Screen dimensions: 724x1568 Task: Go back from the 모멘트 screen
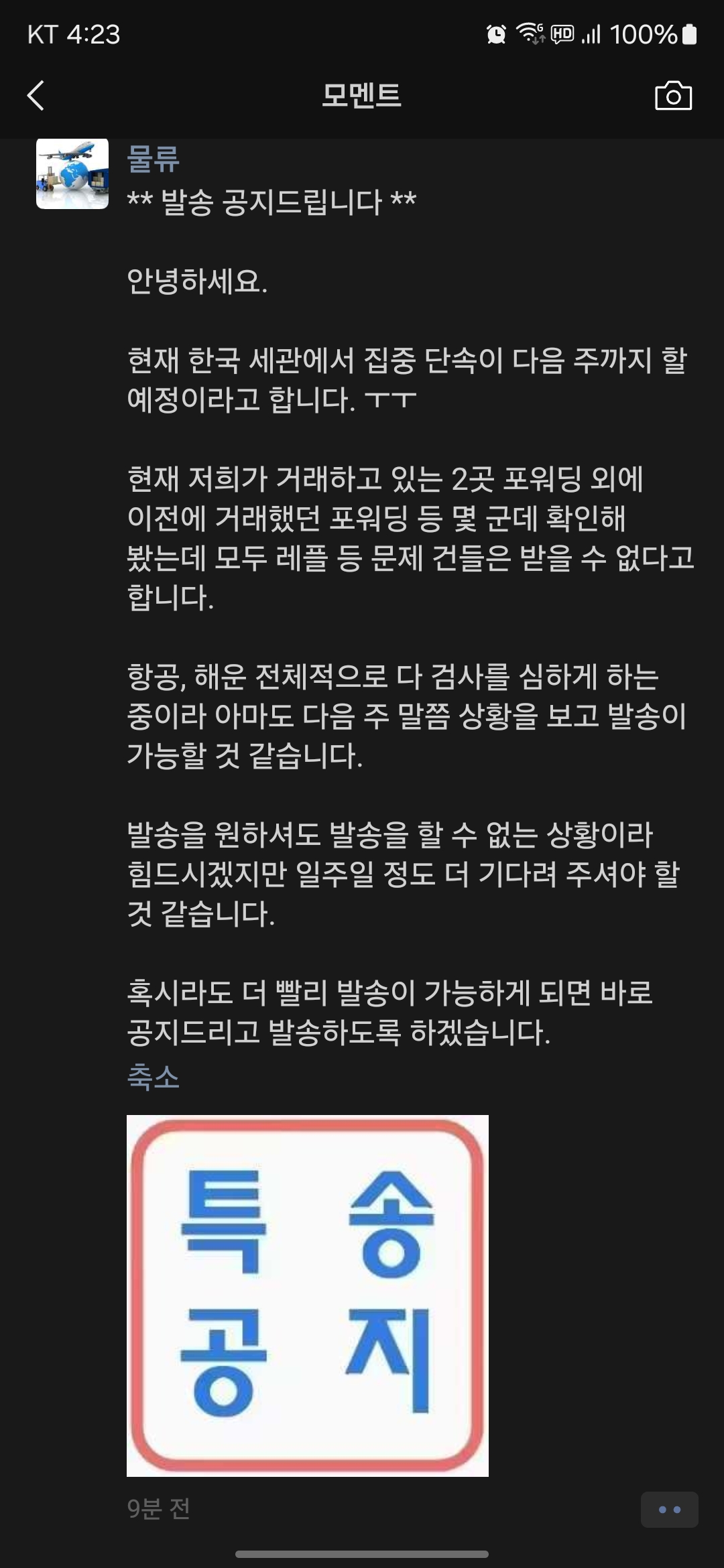click(36, 95)
